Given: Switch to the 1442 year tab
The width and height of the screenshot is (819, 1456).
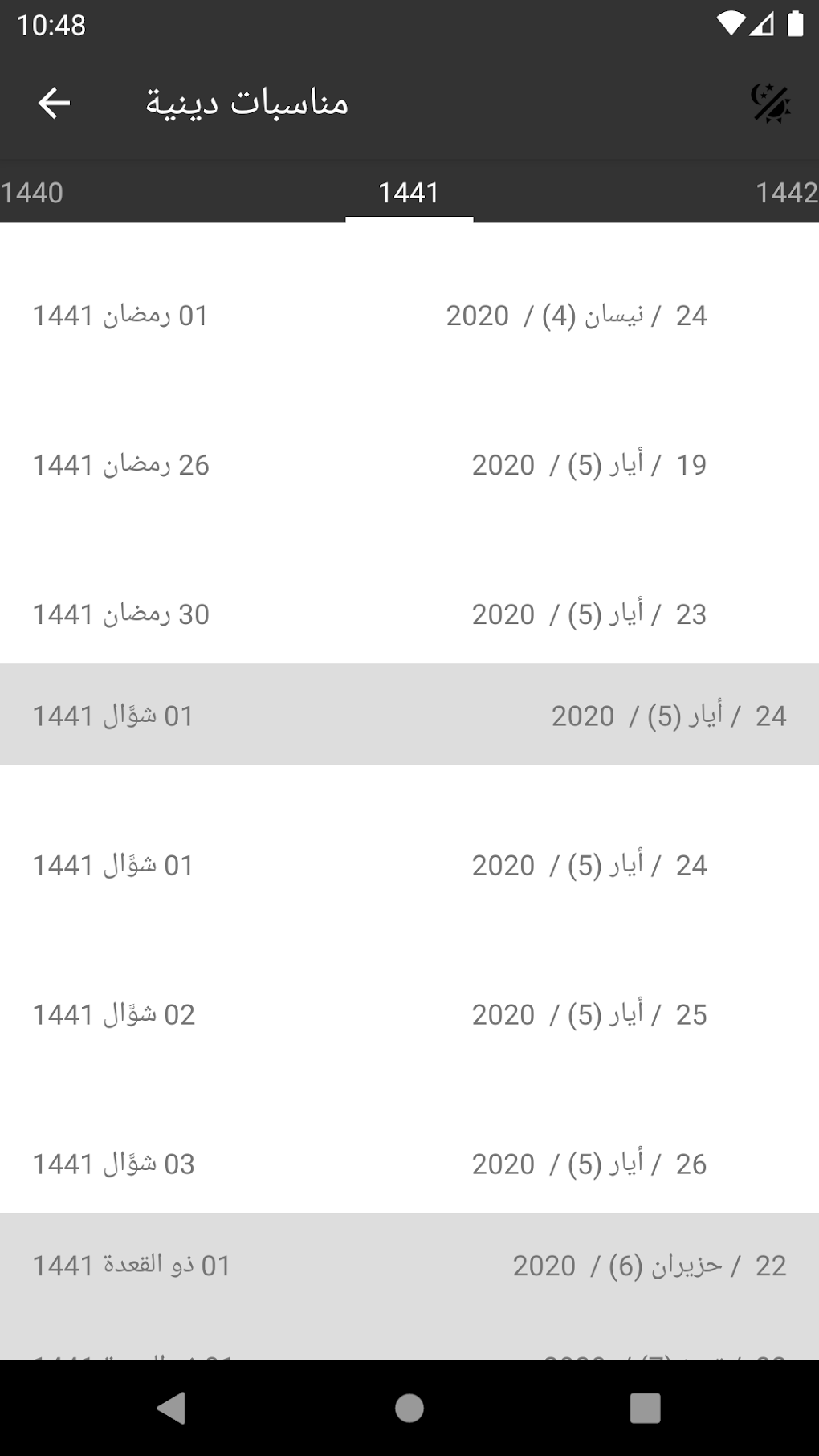Looking at the screenshot, I should point(784,193).
